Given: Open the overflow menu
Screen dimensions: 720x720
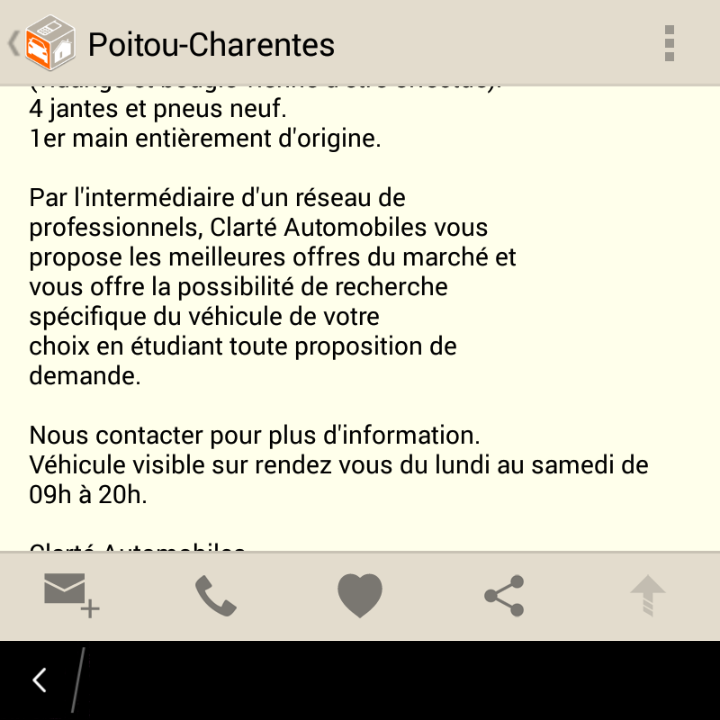Looking at the screenshot, I should click(669, 43).
